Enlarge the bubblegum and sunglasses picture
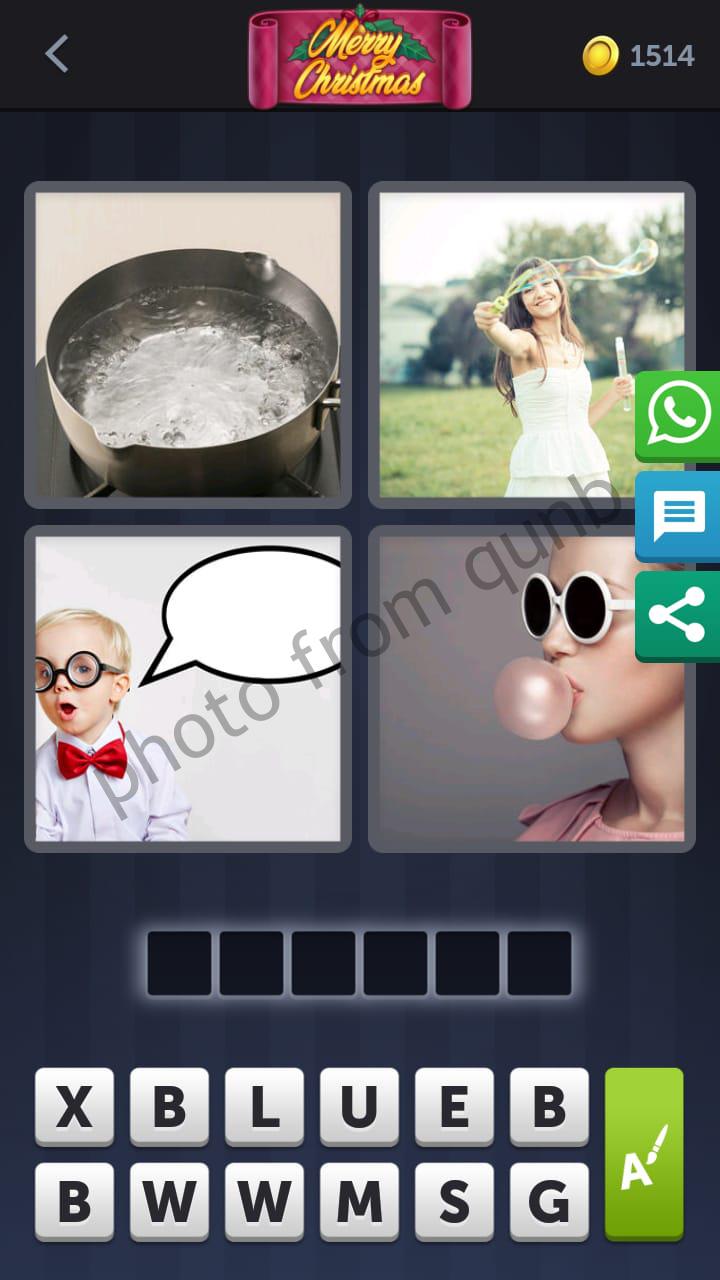 (510, 688)
